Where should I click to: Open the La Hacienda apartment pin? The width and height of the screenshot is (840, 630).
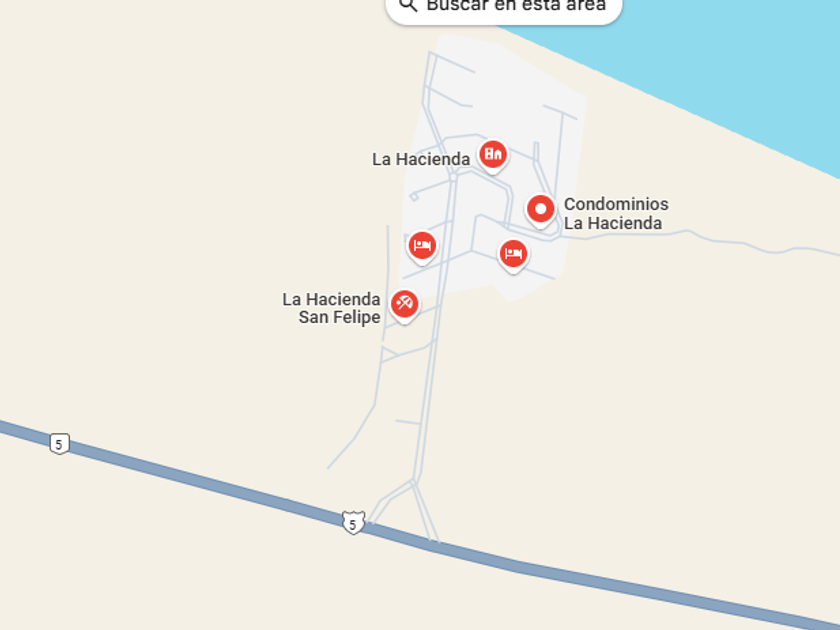[491, 155]
